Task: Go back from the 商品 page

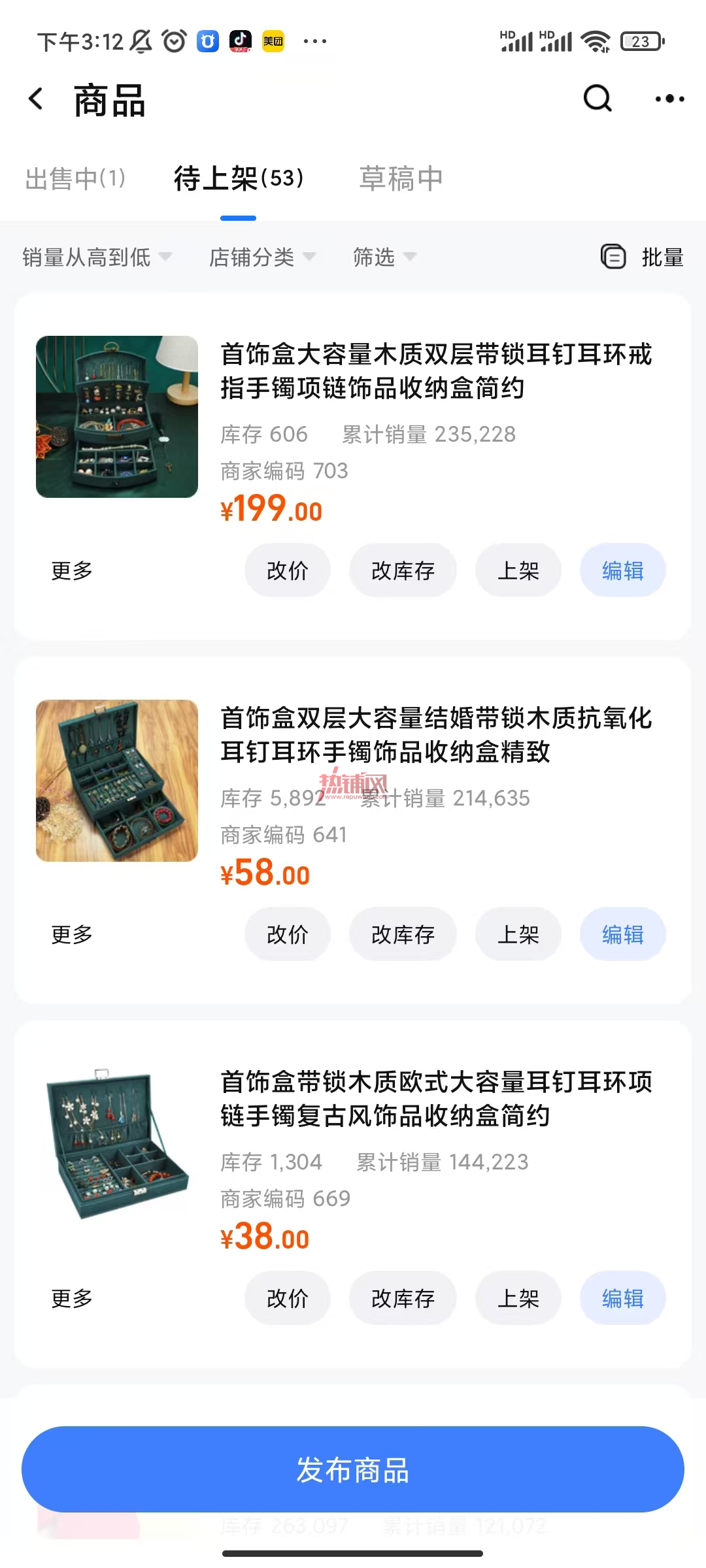Action: click(x=36, y=99)
